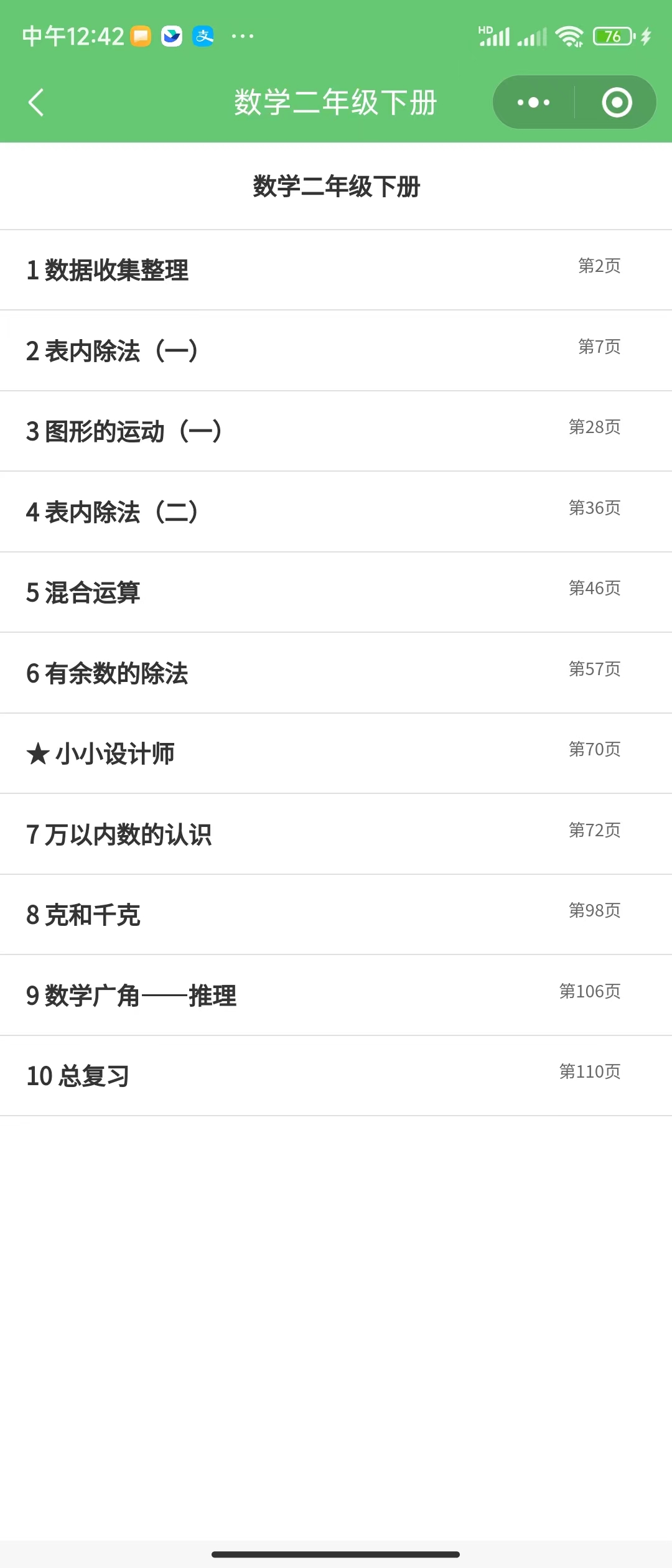Select chapter 2 表内除法（一）
Image resolution: width=672 pixels, height=1568 pixels.
tap(112, 351)
